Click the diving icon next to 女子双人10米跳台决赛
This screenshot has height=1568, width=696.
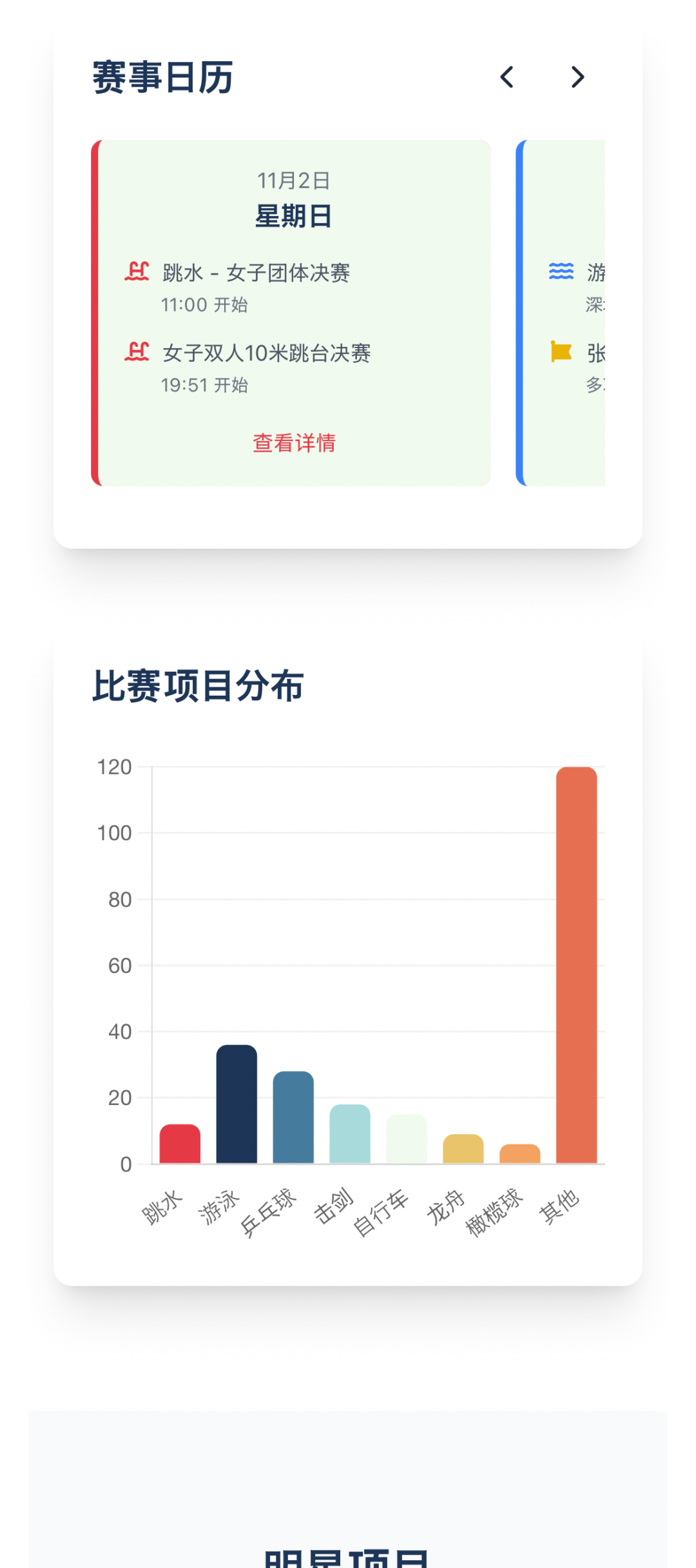(136, 351)
